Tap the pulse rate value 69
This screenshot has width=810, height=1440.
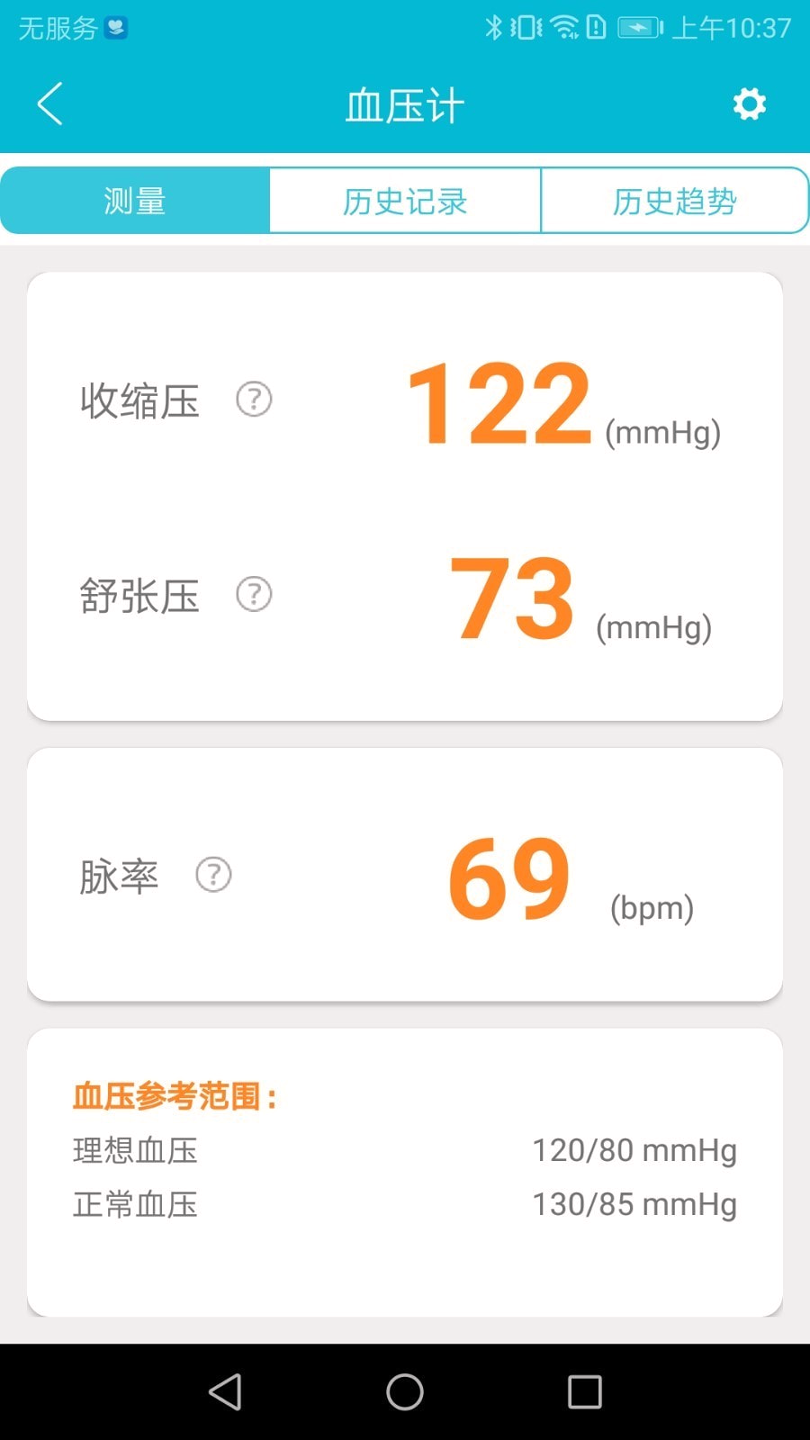[507, 877]
